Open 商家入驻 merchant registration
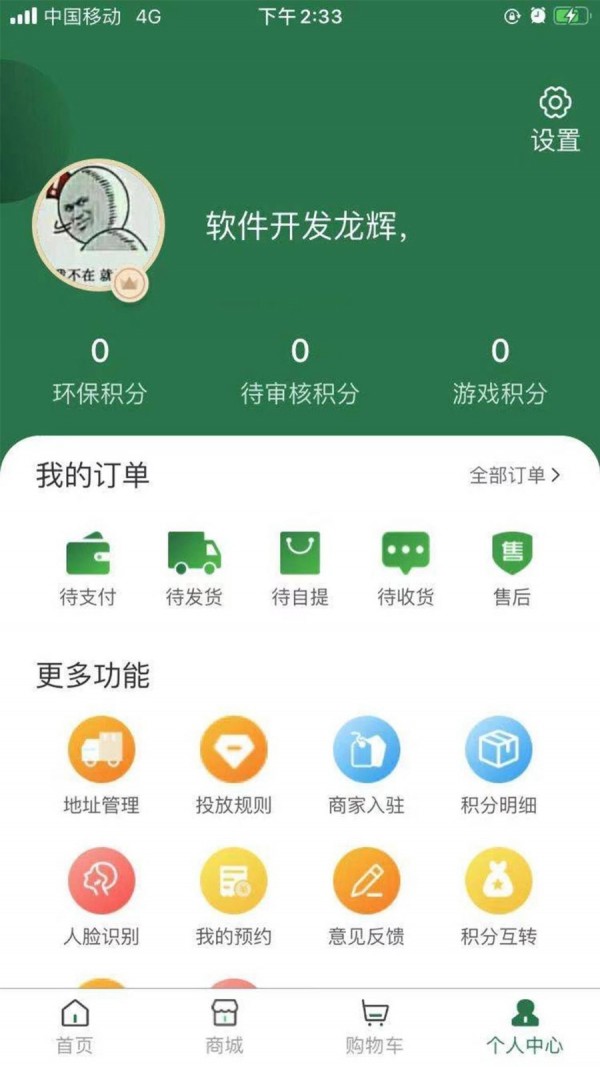600x1067 pixels. click(366, 765)
